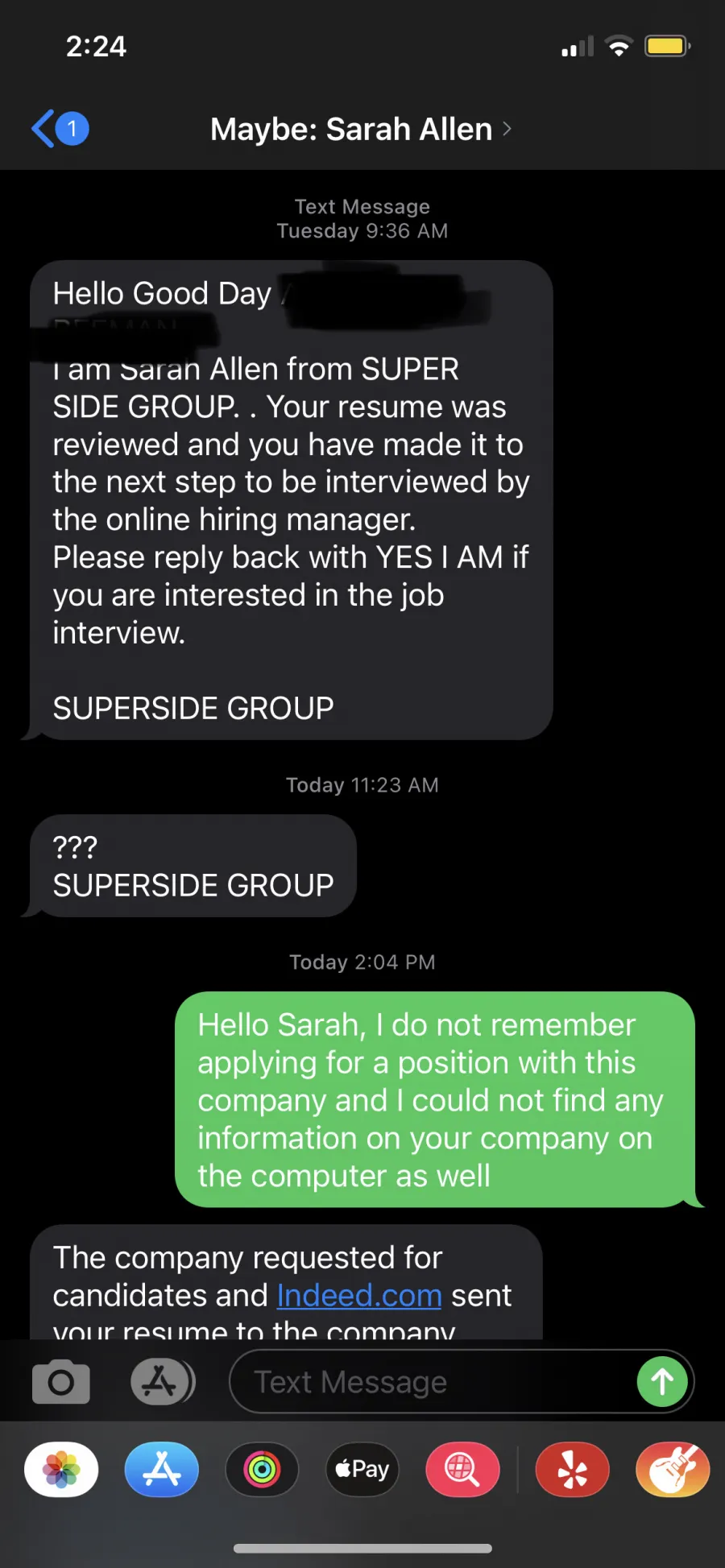Send the message with the green arrow
Screen dimensions: 725x1568
point(662,1382)
